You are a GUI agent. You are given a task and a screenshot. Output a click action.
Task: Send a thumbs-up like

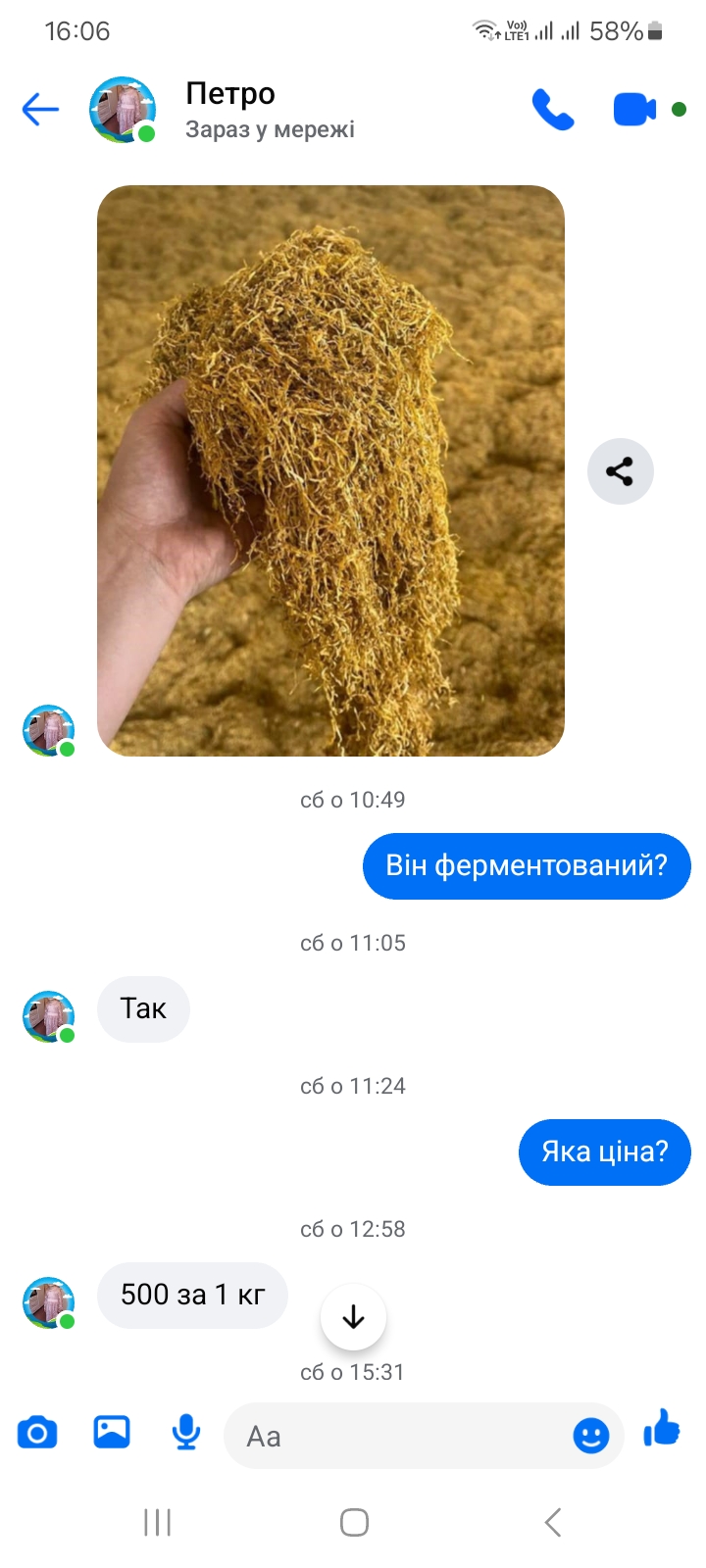662,1429
